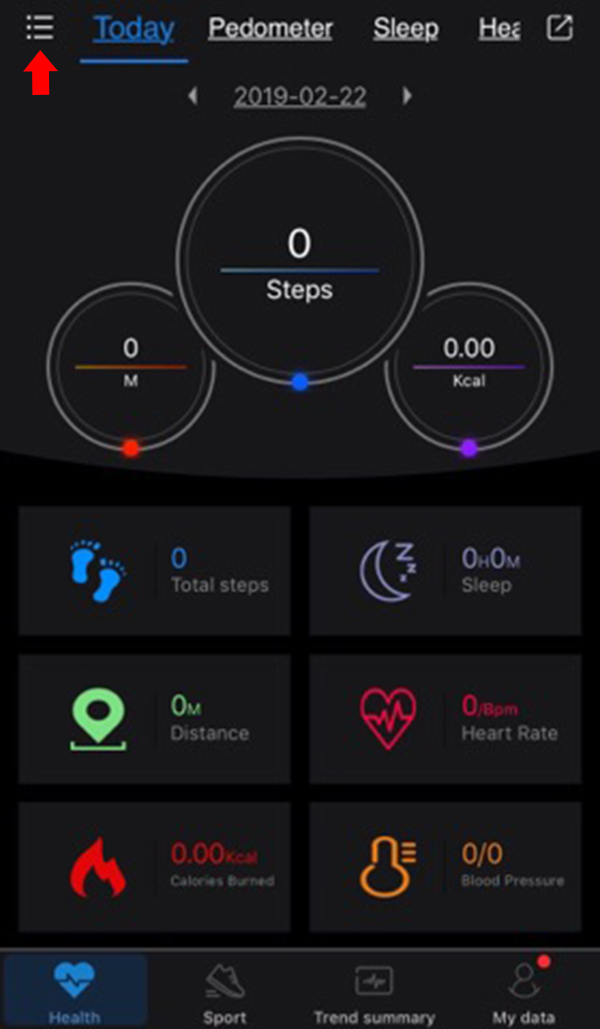Open the Total steps card
The height and width of the screenshot is (1029, 600).
[x=154, y=570]
